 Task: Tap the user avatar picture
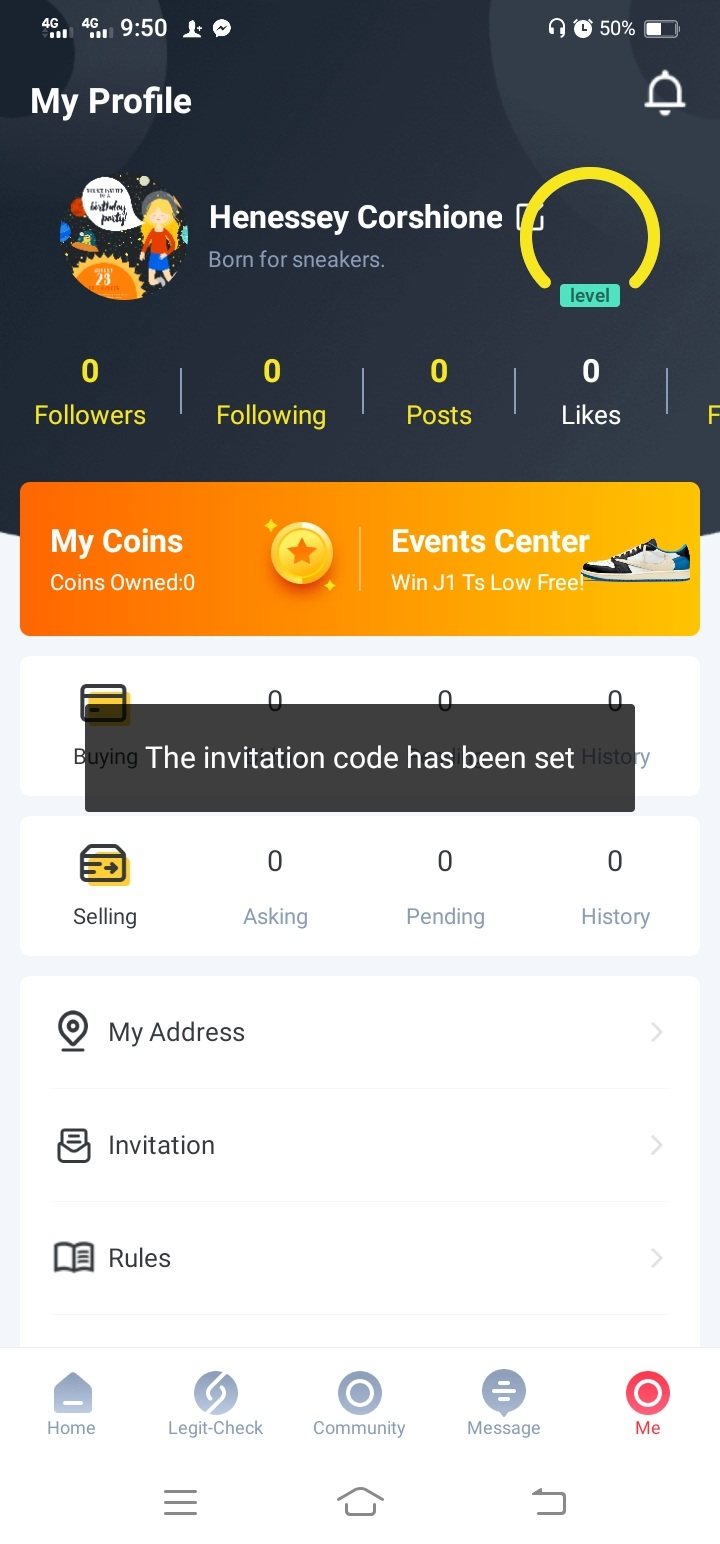pyautogui.click(x=123, y=237)
